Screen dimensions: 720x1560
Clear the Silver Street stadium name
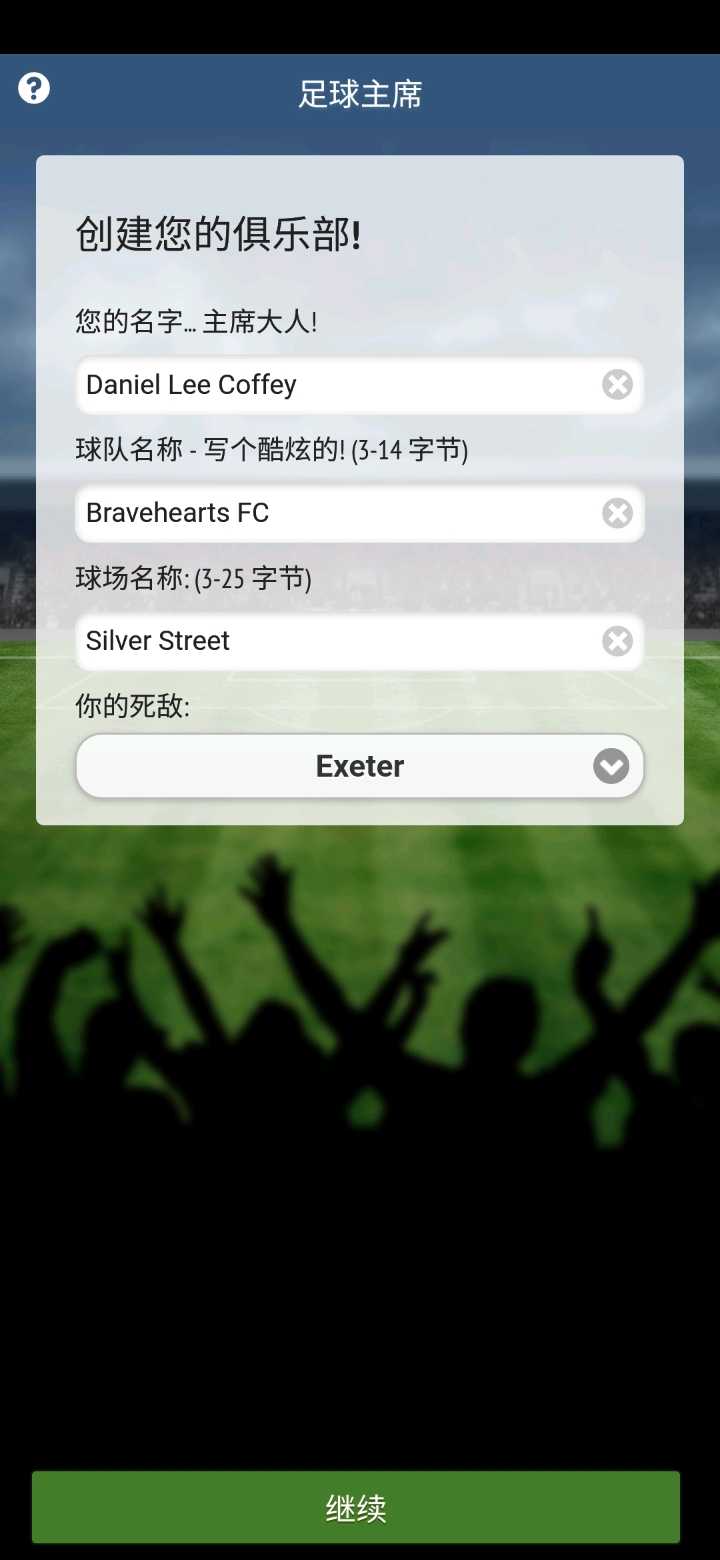click(x=617, y=641)
